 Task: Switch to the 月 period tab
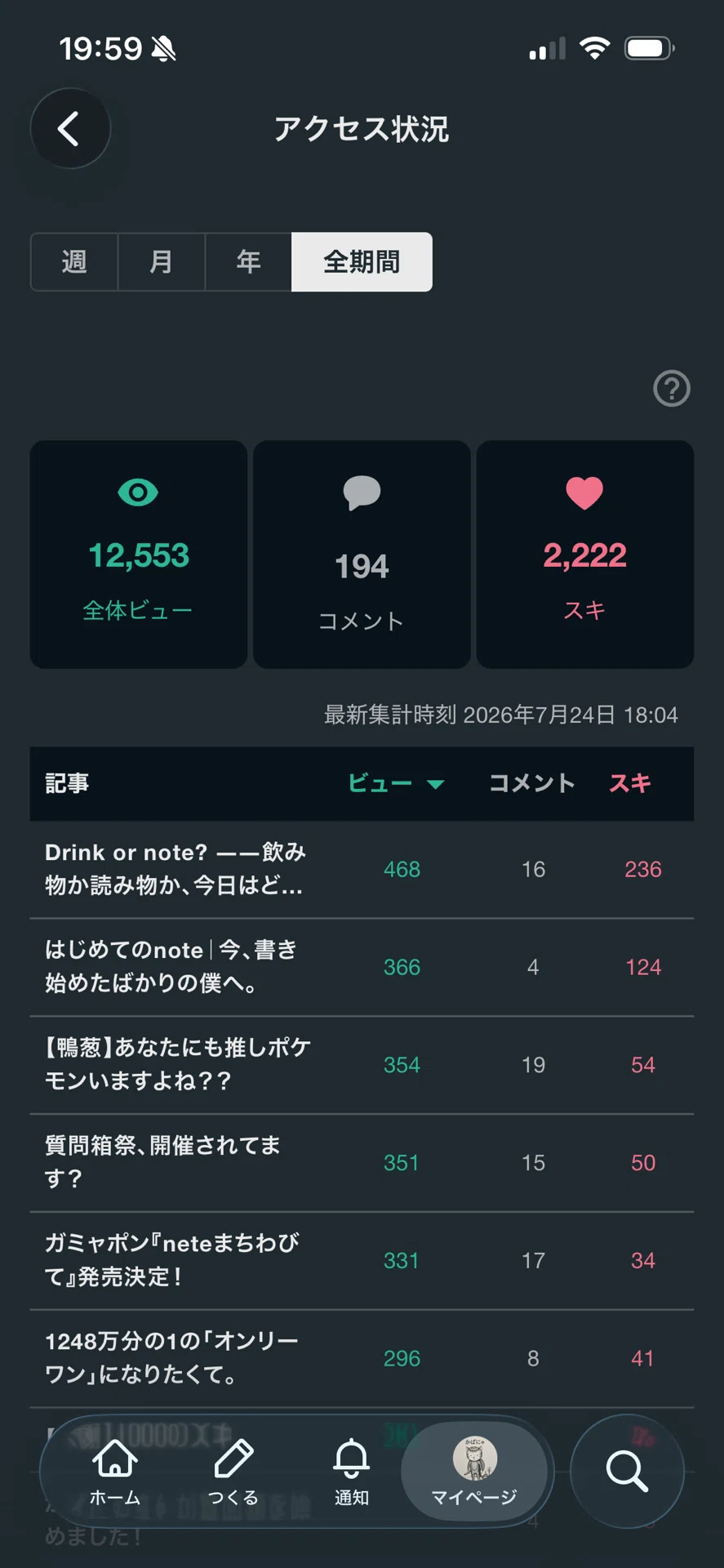click(x=162, y=262)
